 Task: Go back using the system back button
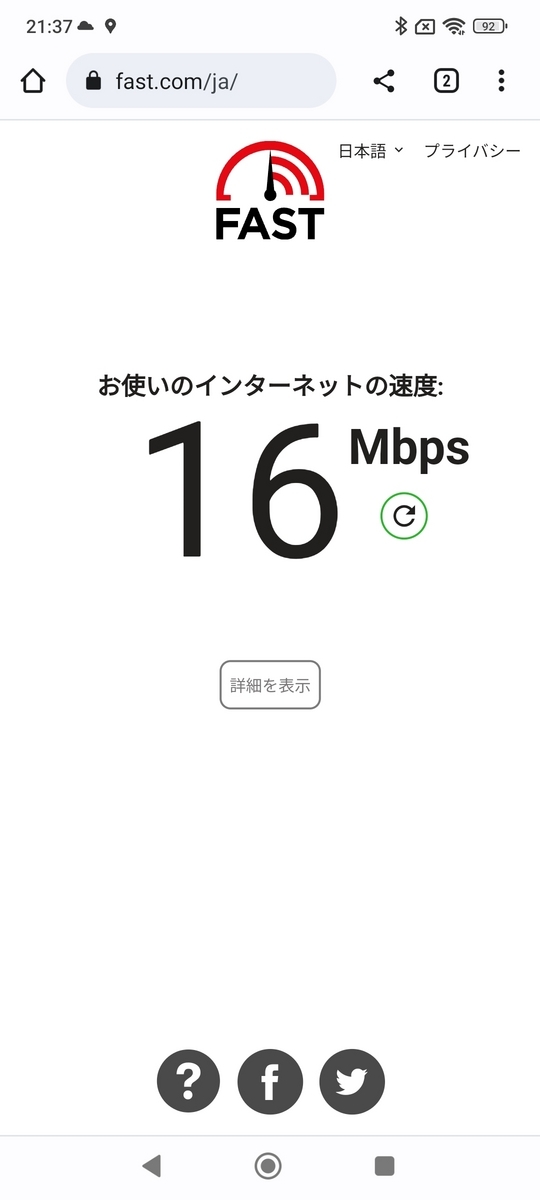pyautogui.click(x=151, y=1165)
